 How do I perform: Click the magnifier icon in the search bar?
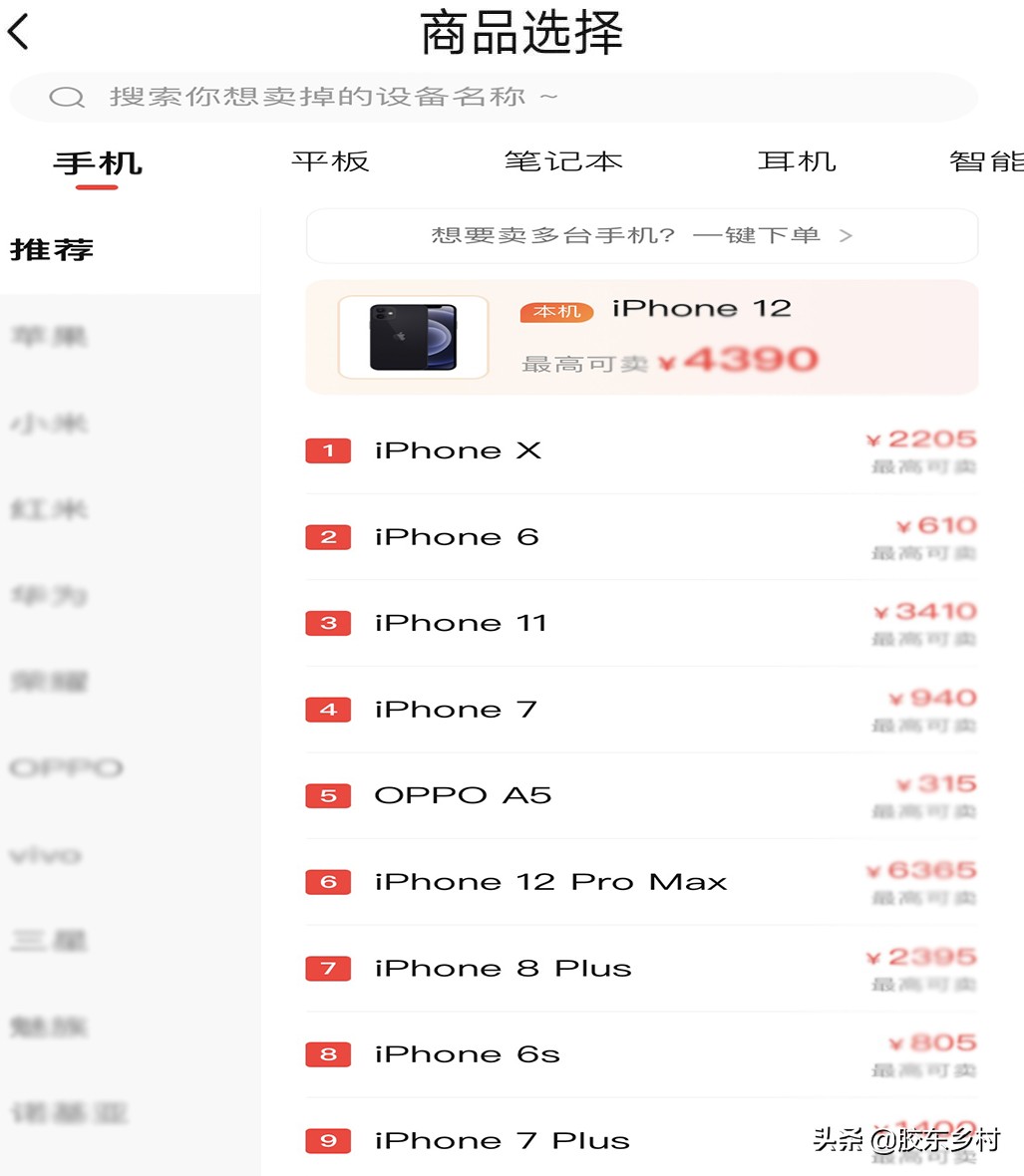(x=66, y=97)
